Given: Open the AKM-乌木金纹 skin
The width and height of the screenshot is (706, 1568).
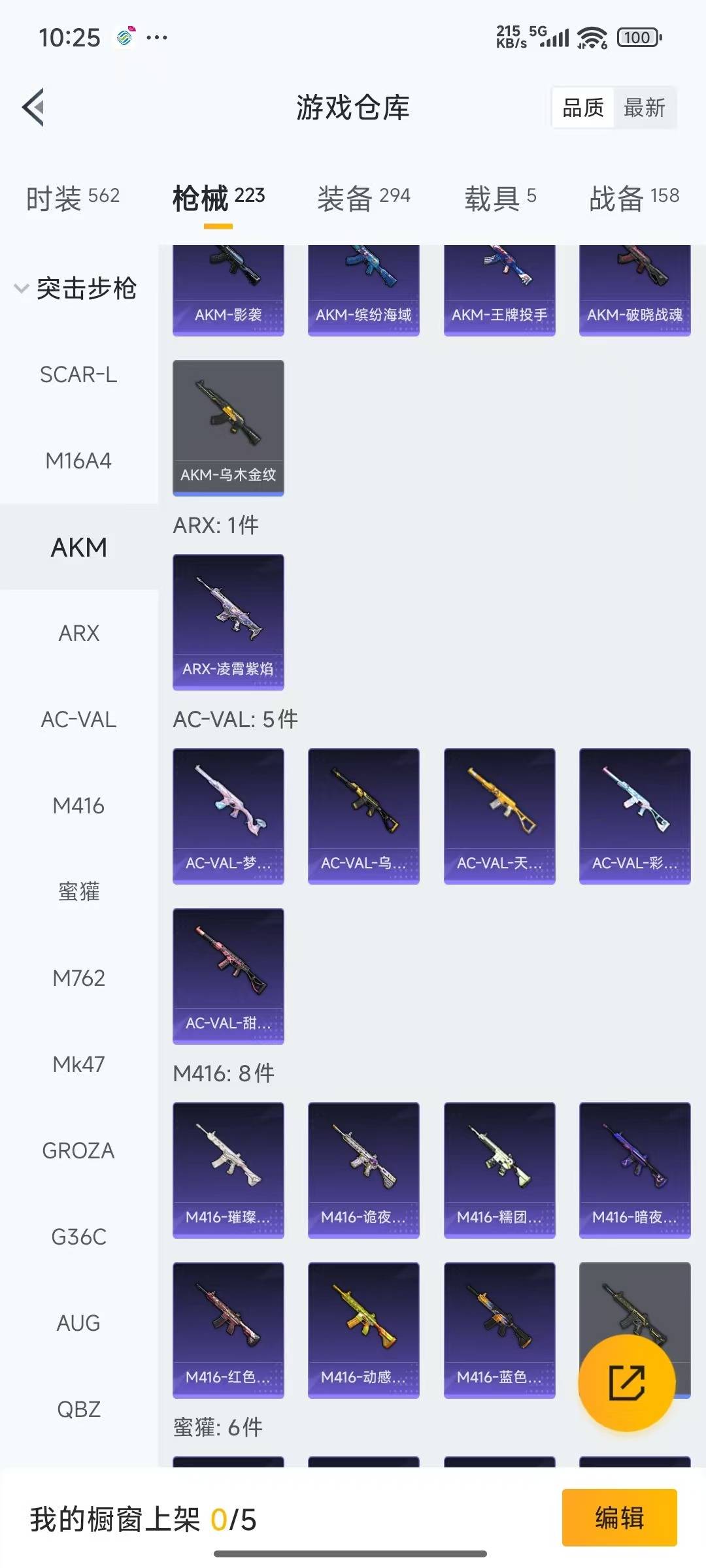Looking at the screenshot, I should point(228,428).
